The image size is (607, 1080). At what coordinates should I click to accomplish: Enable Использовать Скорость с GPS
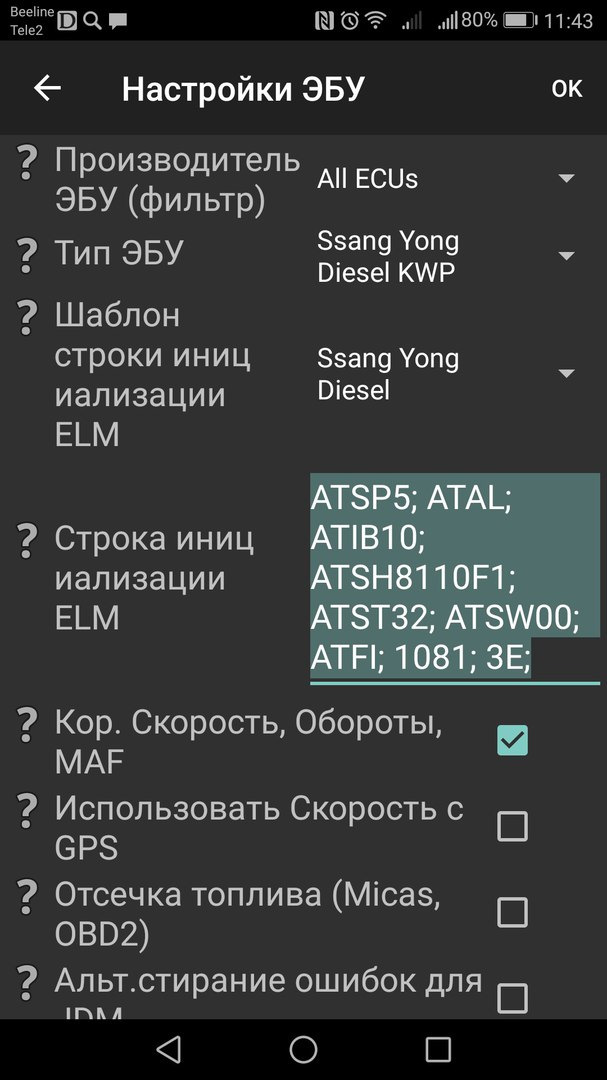click(x=512, y=826)
